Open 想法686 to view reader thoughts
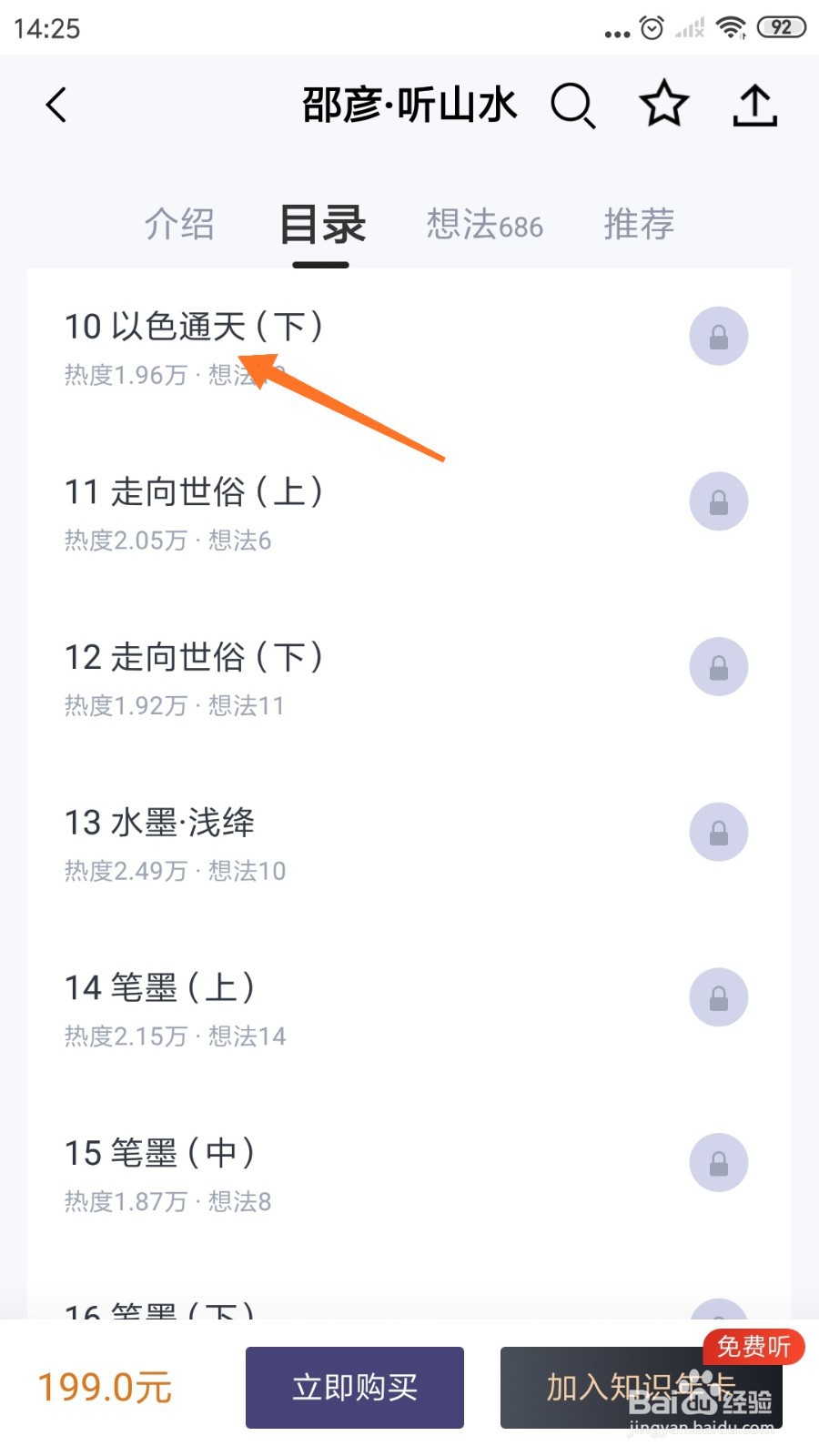 [x=484, y=226]
